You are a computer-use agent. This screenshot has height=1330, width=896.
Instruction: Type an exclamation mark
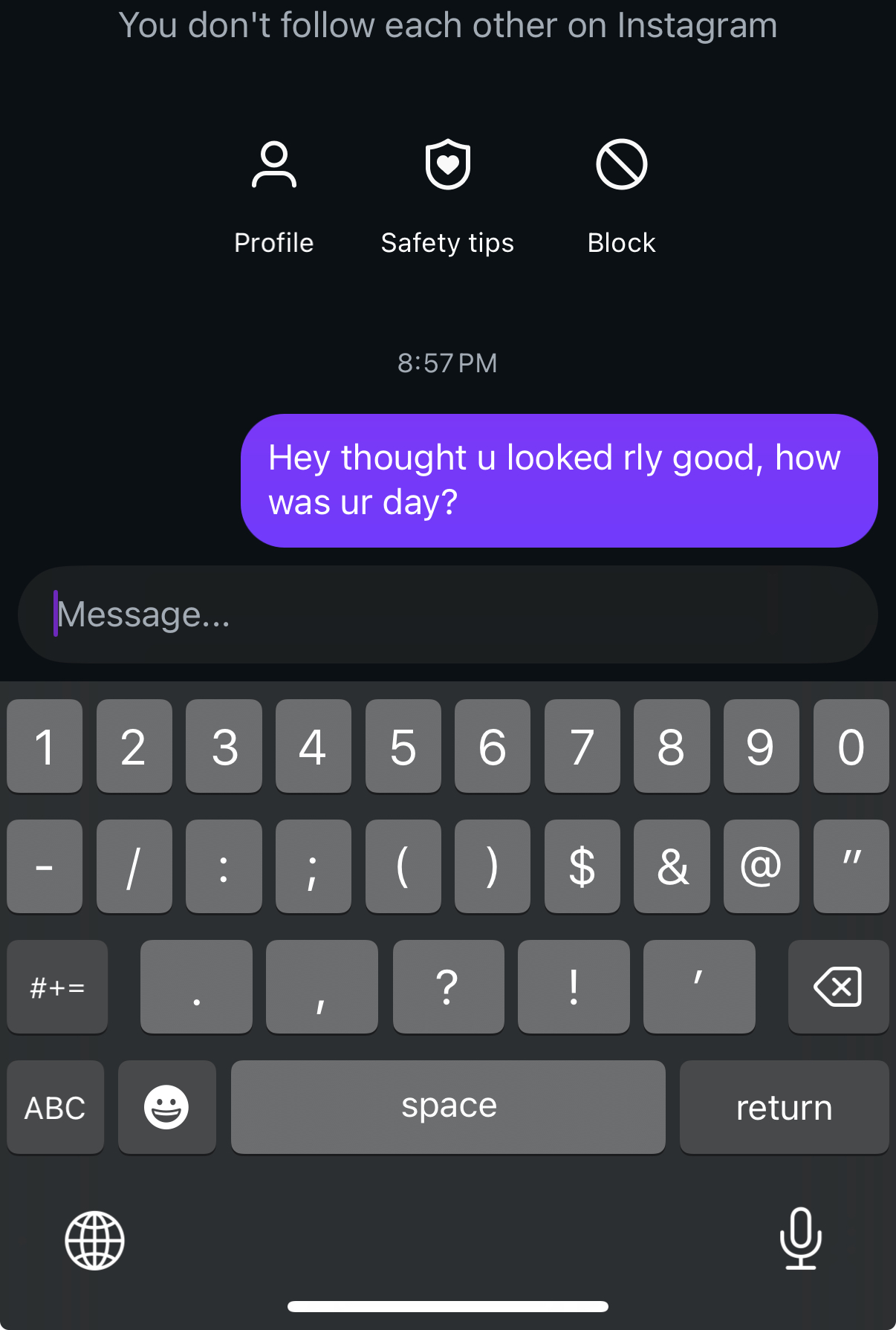[x=573, y=987]
